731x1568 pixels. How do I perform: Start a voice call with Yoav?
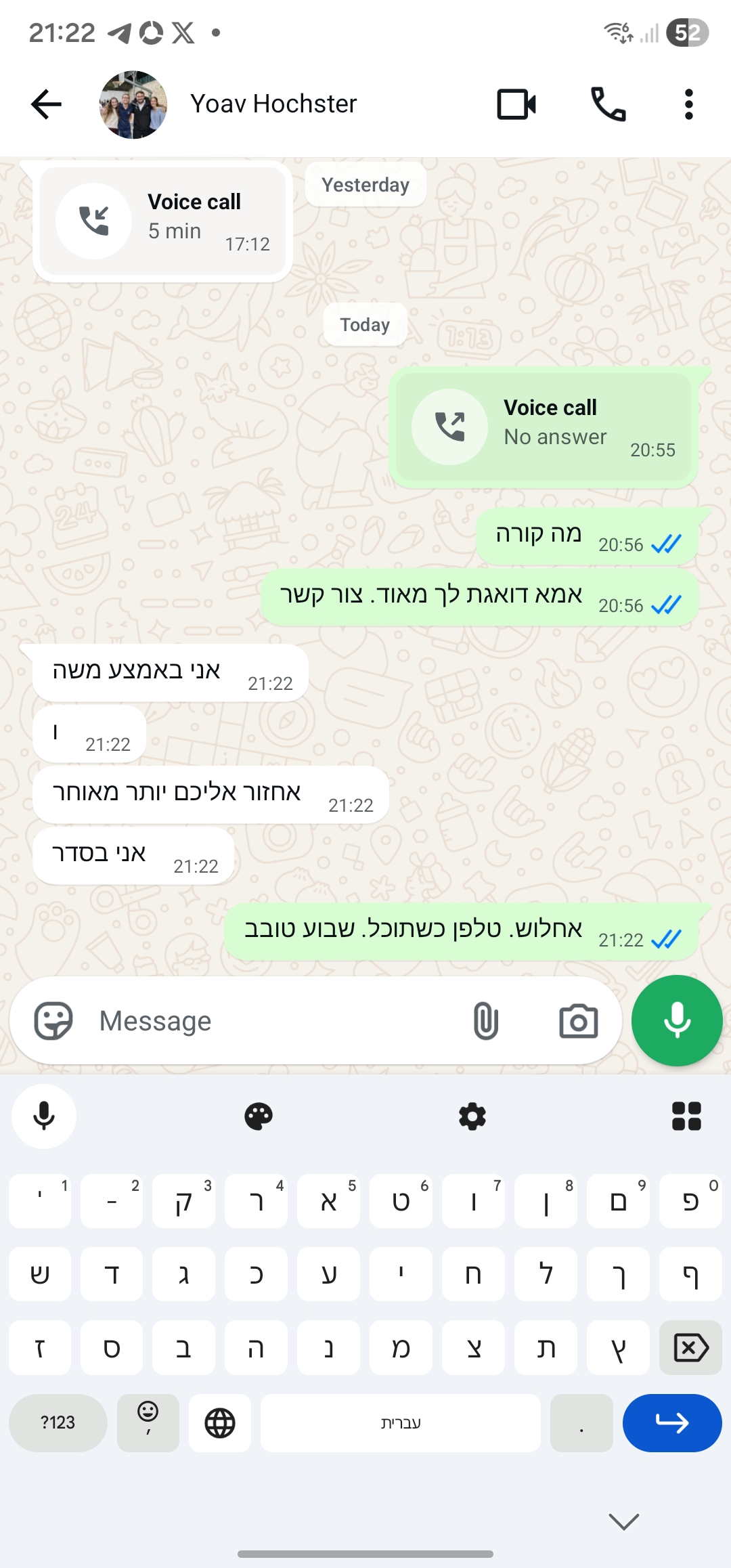pyautogui.click(x=608, y=104)
